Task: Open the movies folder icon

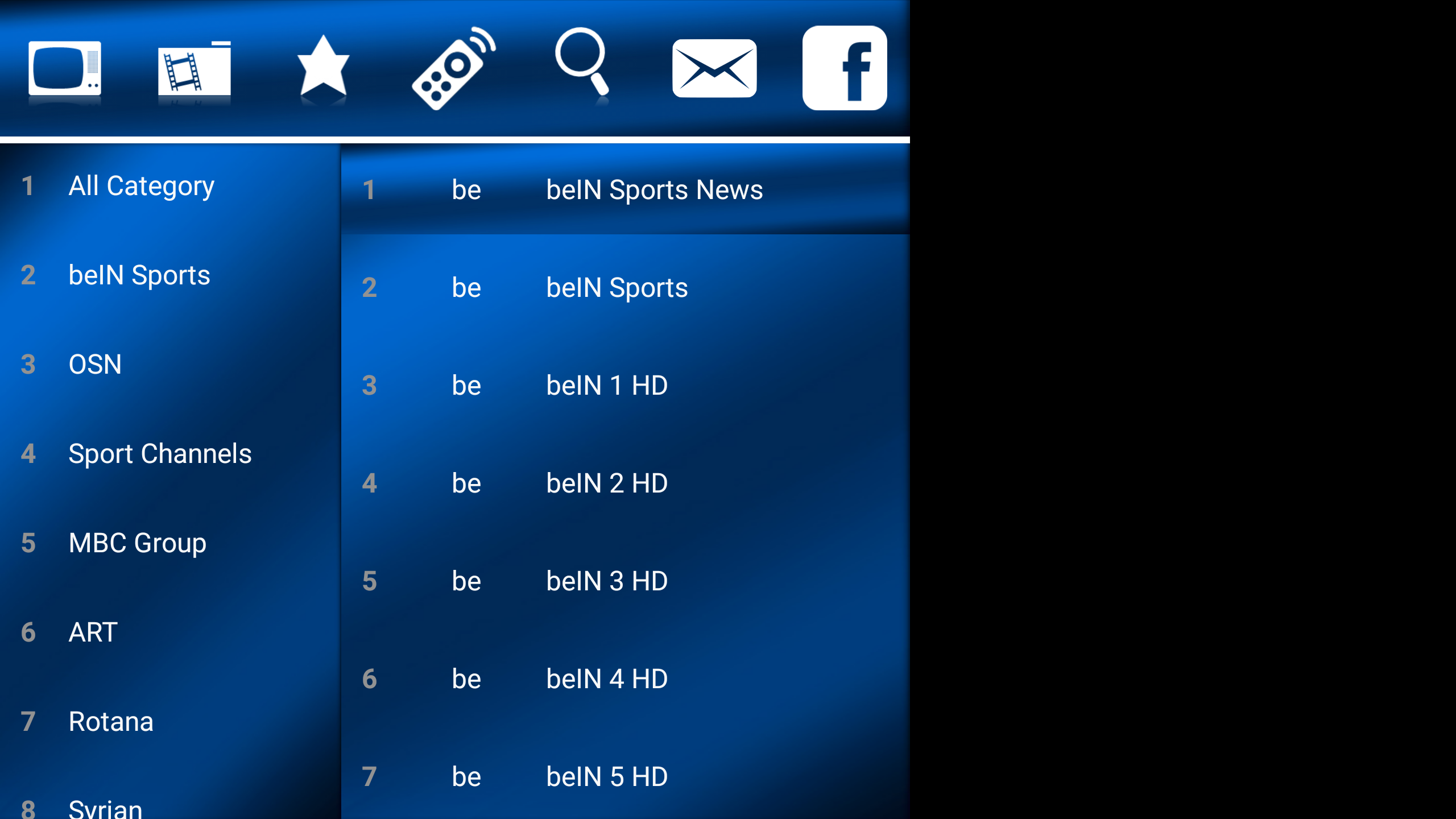Action: tap(195, 69)
